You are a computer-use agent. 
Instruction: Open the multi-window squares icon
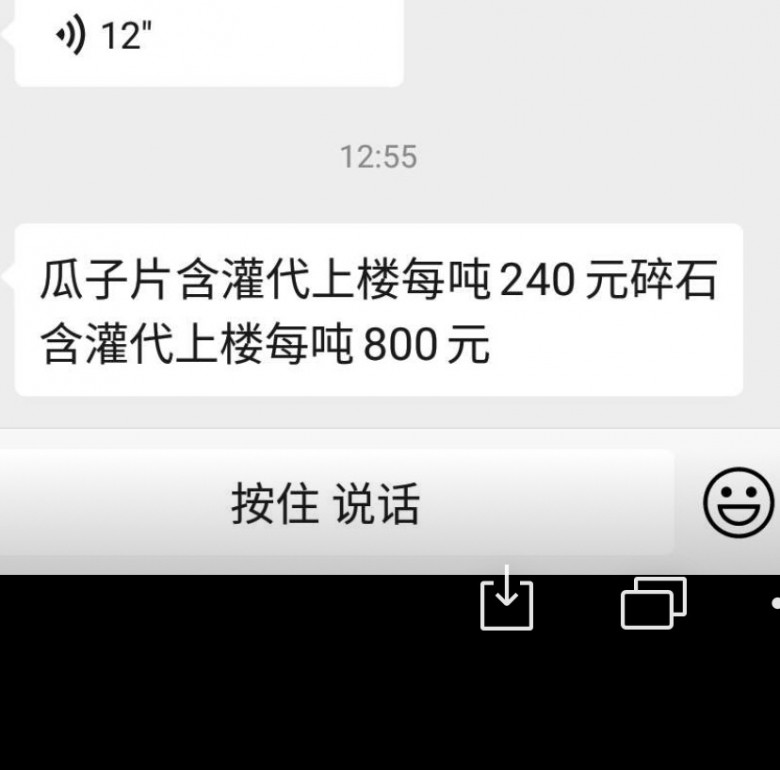coord(654,603)
